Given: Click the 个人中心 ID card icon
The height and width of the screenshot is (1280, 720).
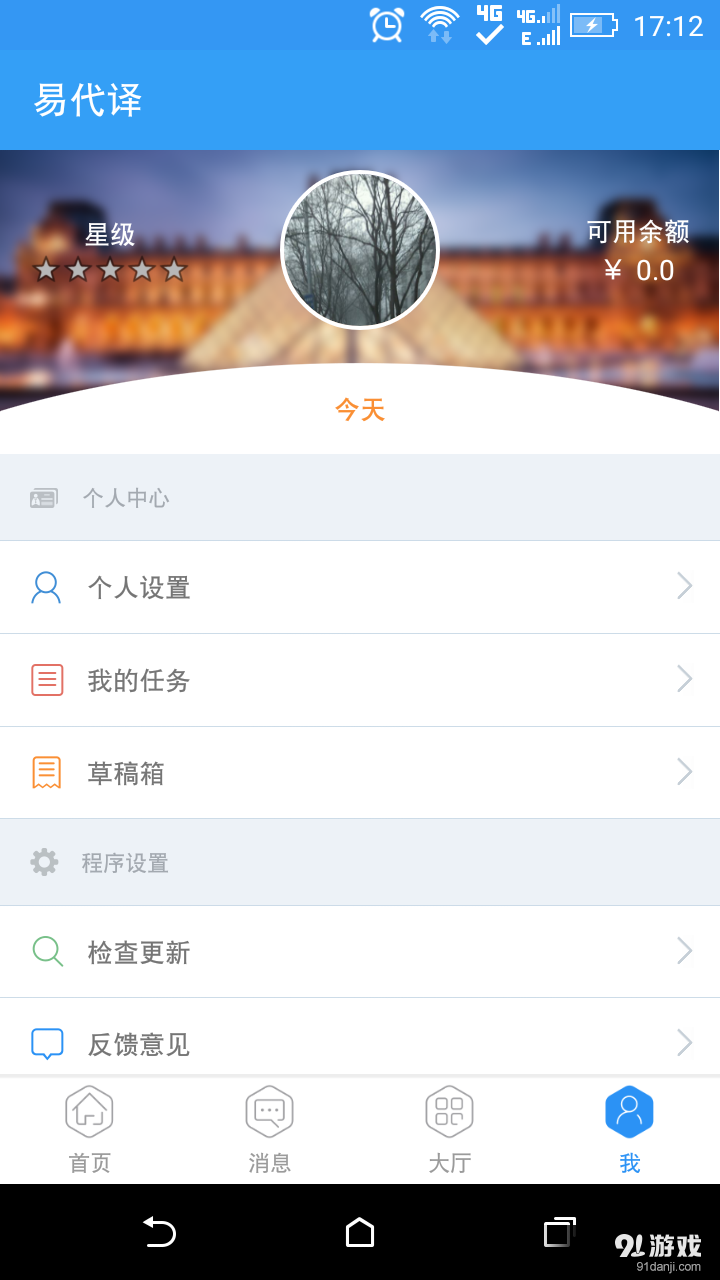Looking at the screenshot, I should pos(44,497).
